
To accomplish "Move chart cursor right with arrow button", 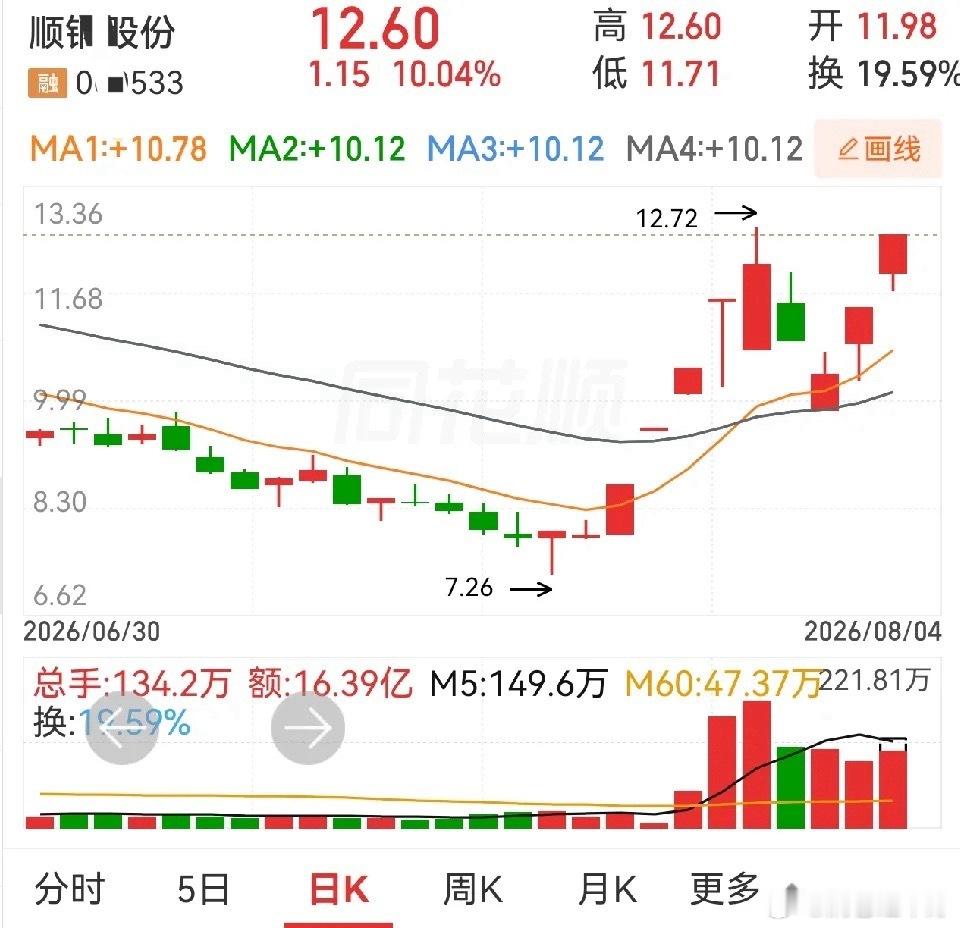I will coord(308,728).
